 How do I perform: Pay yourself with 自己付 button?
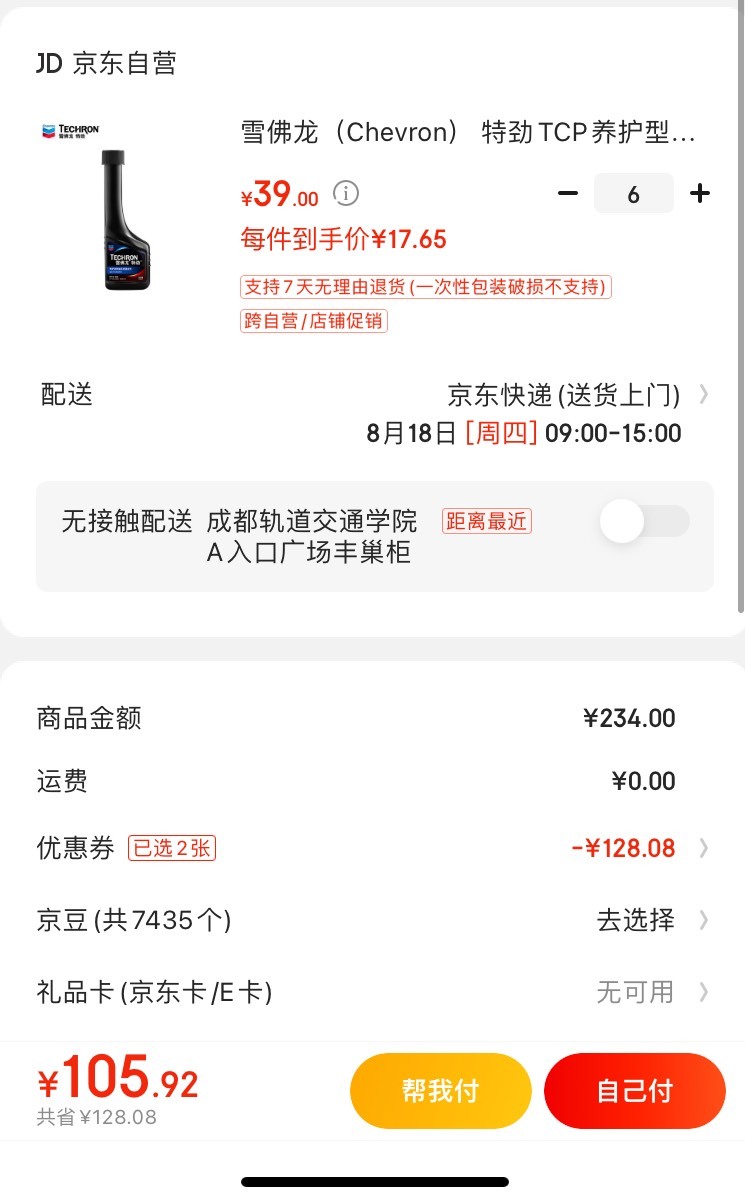[x=635, y=1090]
